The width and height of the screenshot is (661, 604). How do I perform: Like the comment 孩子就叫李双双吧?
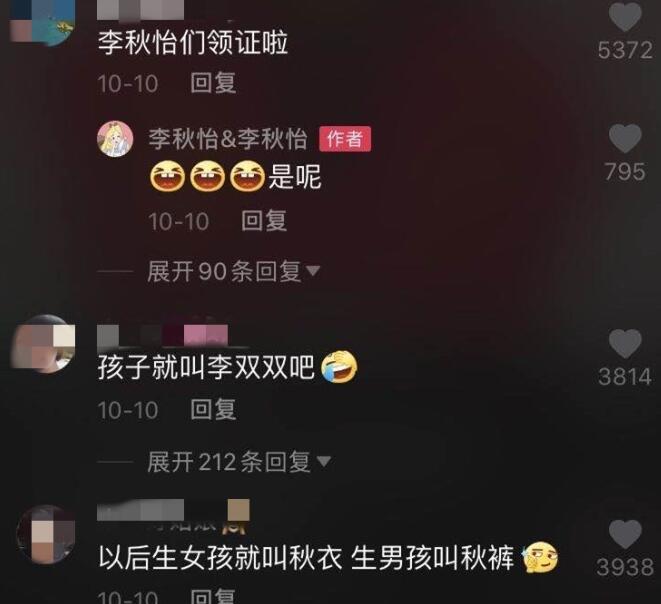pyautogui.click(x=625, y=344)
